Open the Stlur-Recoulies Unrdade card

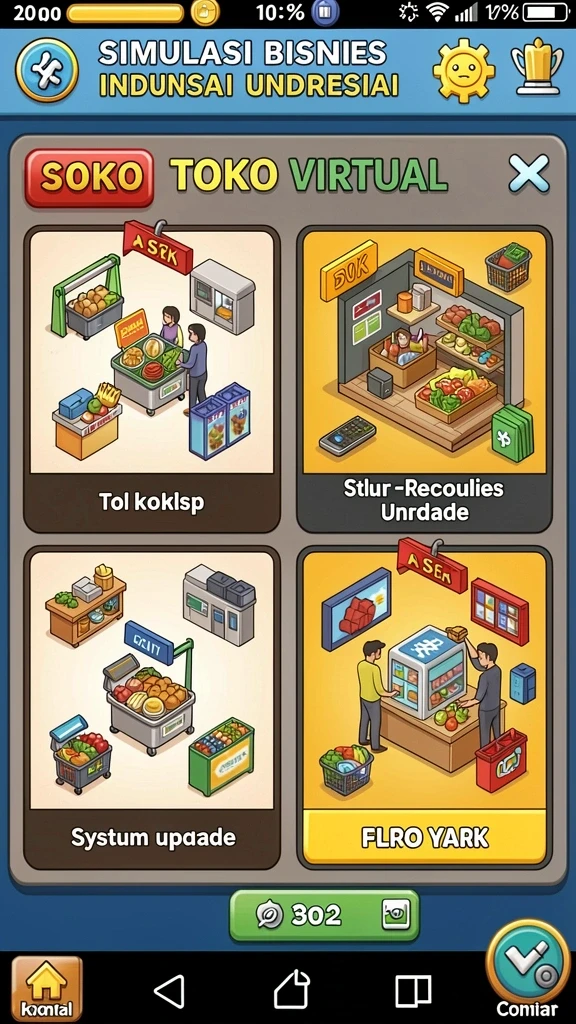pos(424,379)
